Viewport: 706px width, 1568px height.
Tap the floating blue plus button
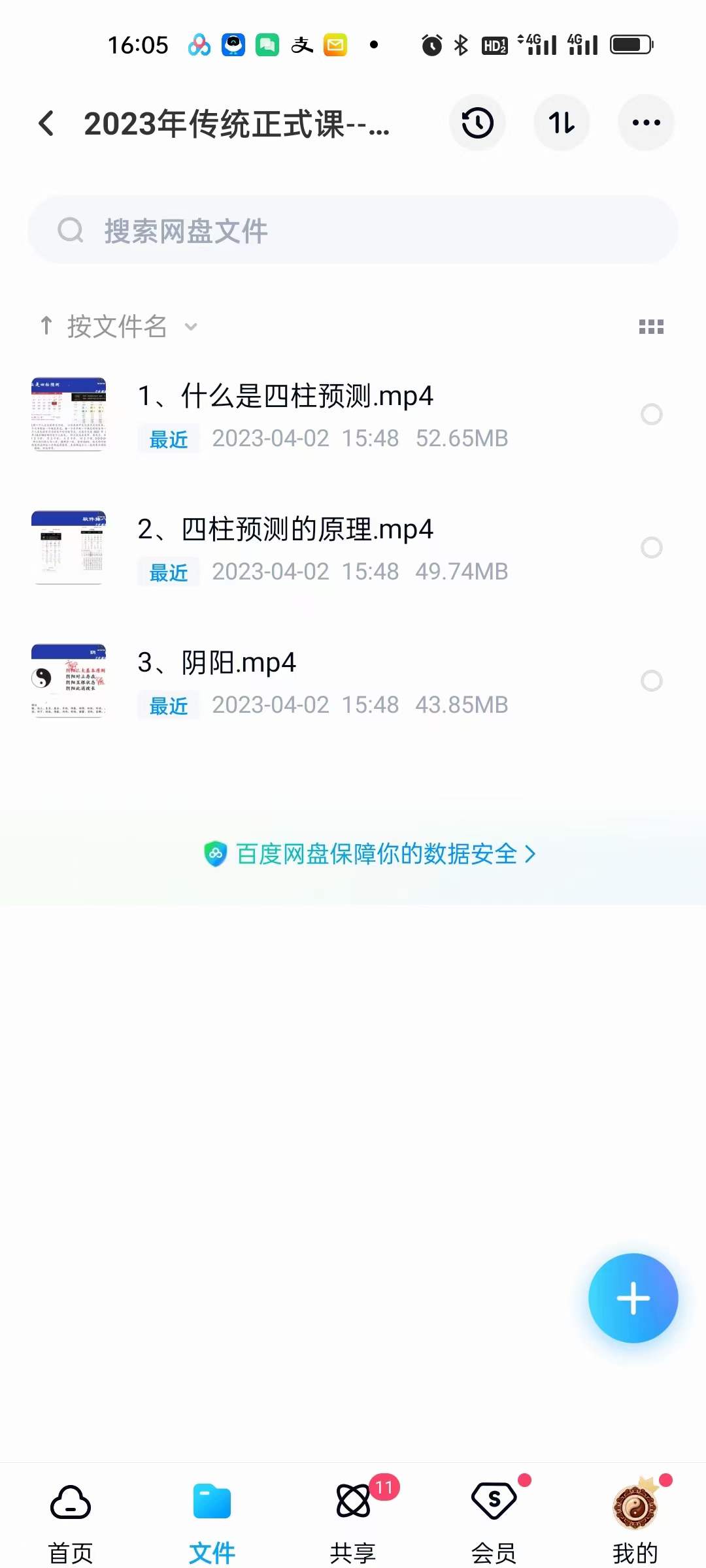[x=633, y=1299]
